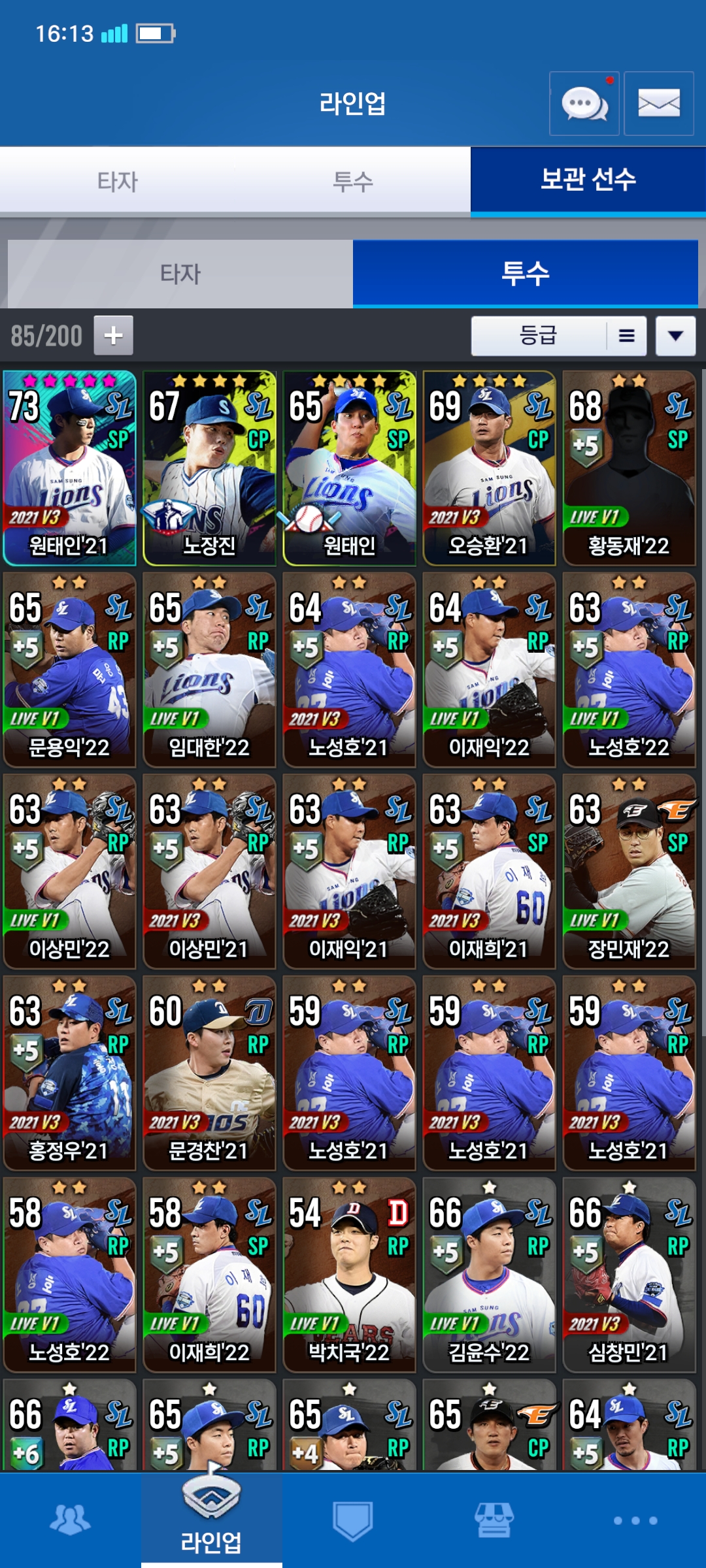Select the 노장진 CP card
The width and height of the screenshot is (706, 1568).
pyautogui.click(x=209, y=468)
